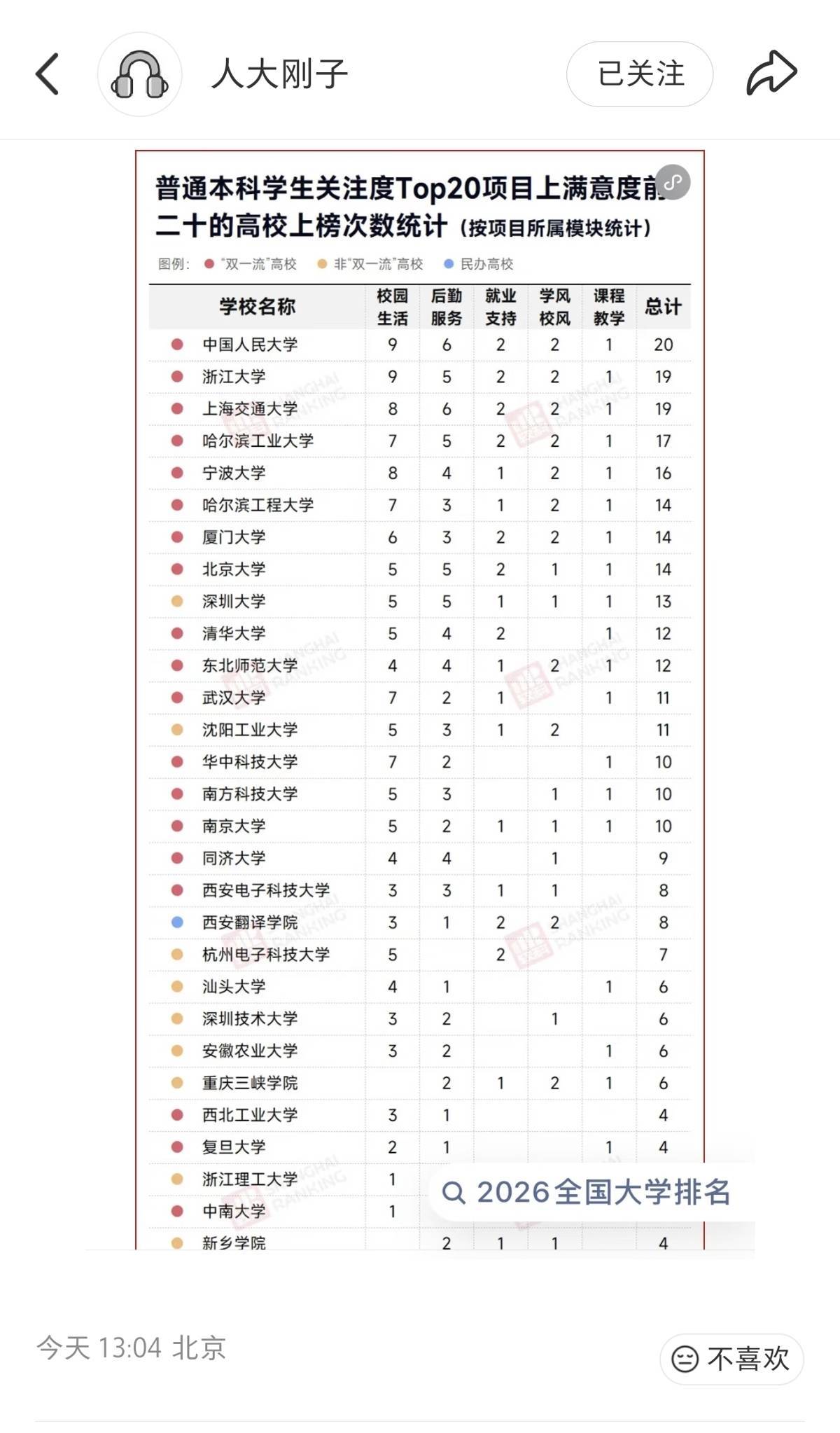Open the link icon on the image
840x1433 pixels.
click(673, 183)
